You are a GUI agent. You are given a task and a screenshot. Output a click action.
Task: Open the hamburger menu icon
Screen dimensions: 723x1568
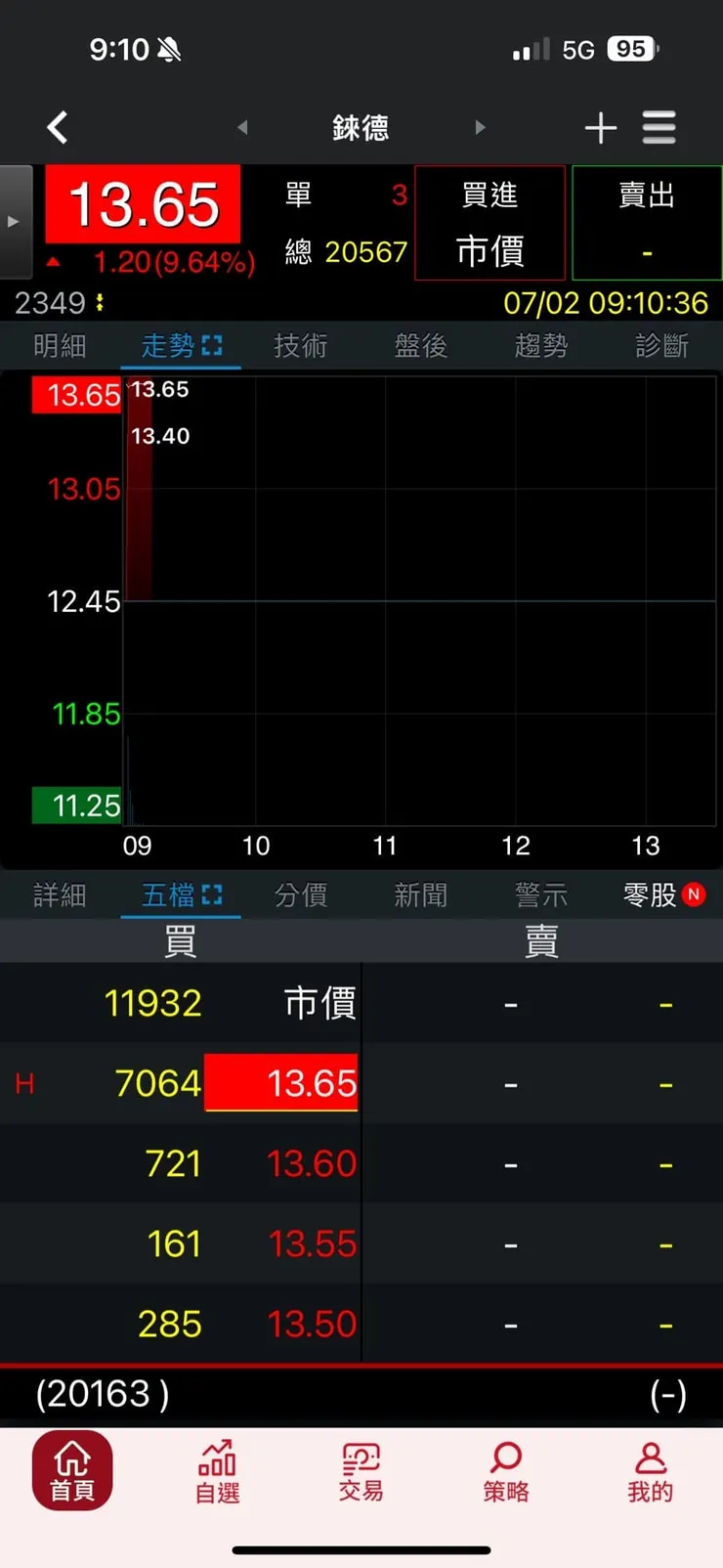tap(659, 127)
